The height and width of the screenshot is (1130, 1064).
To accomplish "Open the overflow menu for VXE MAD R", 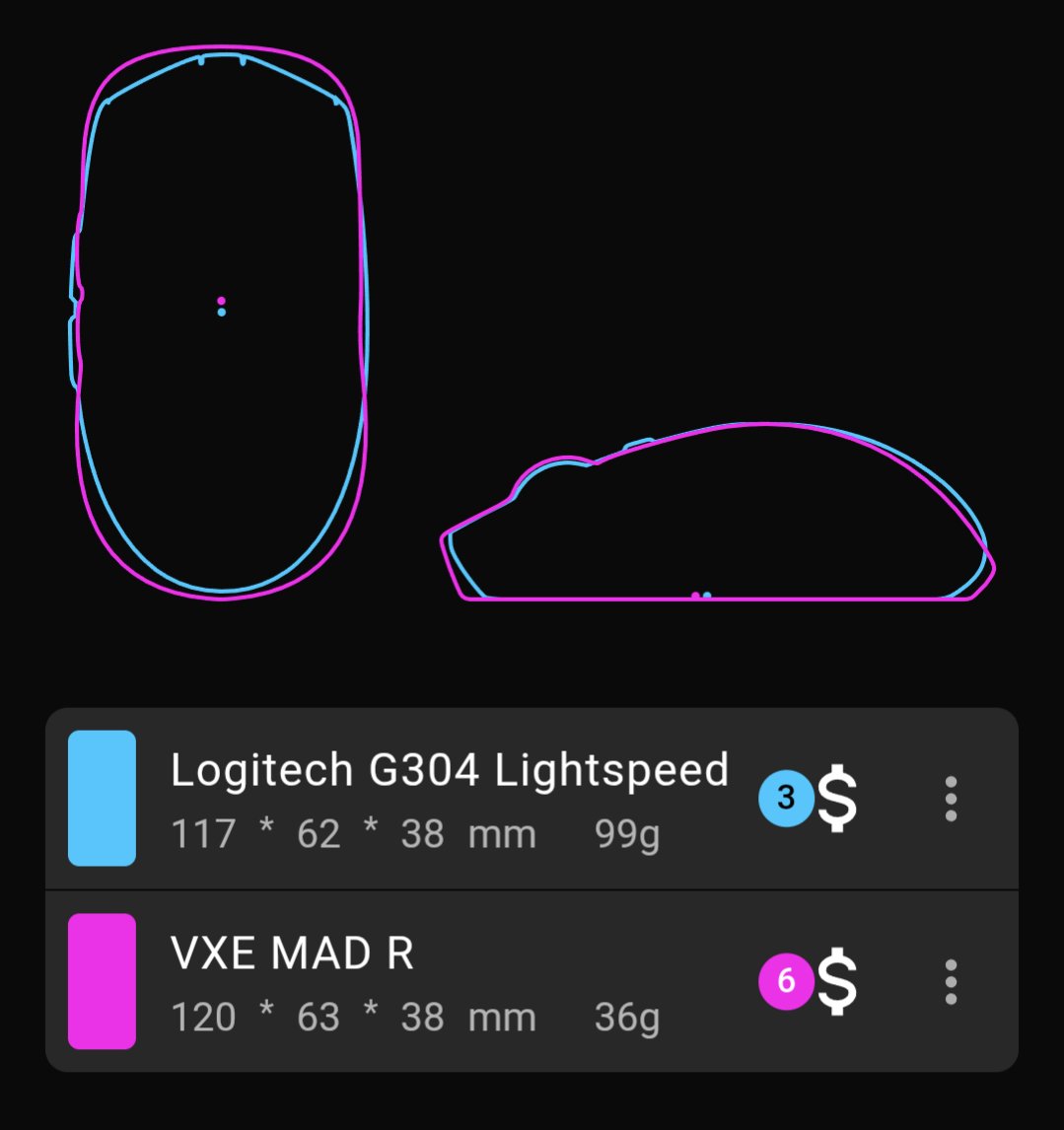I will (x=951, y=981).
